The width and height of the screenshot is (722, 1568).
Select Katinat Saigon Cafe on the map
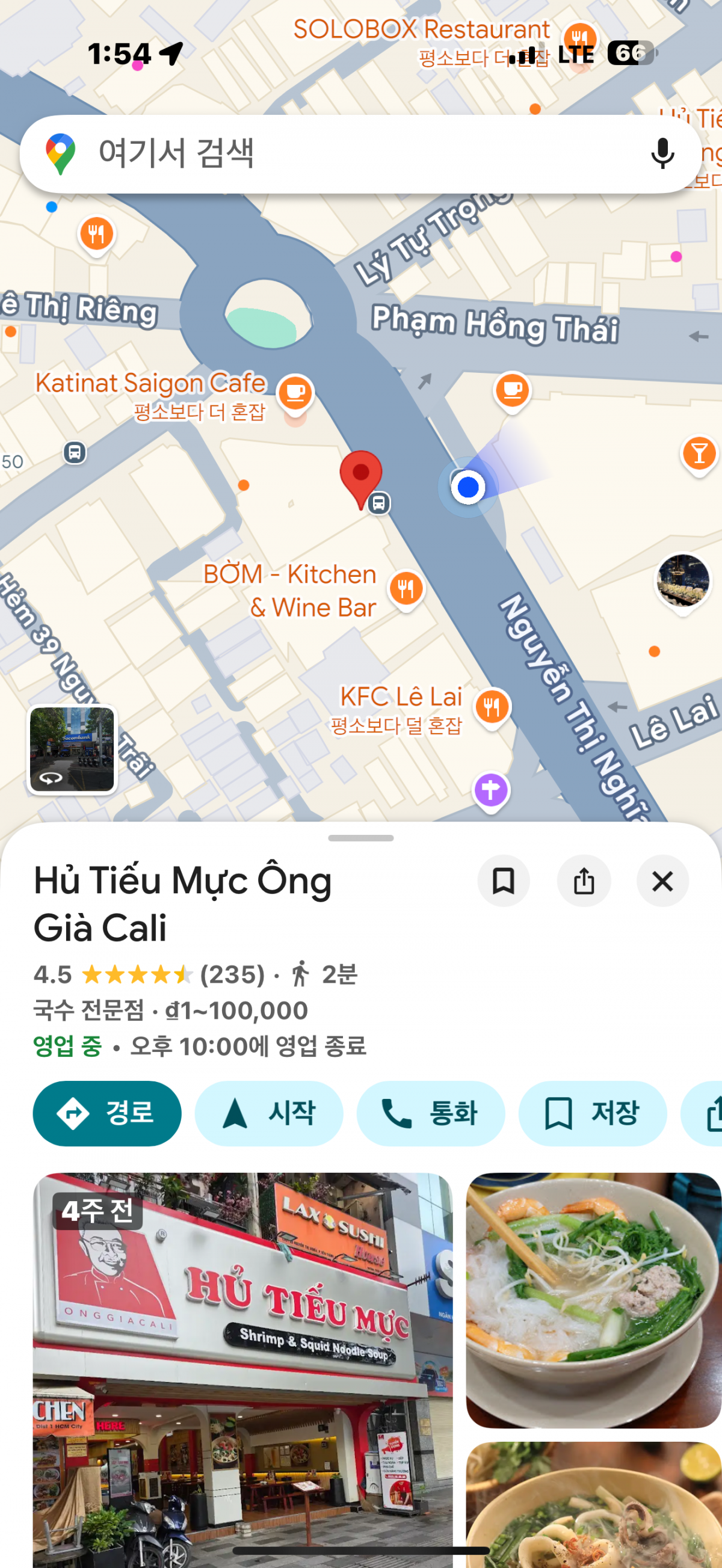click(x=295, y=393)
